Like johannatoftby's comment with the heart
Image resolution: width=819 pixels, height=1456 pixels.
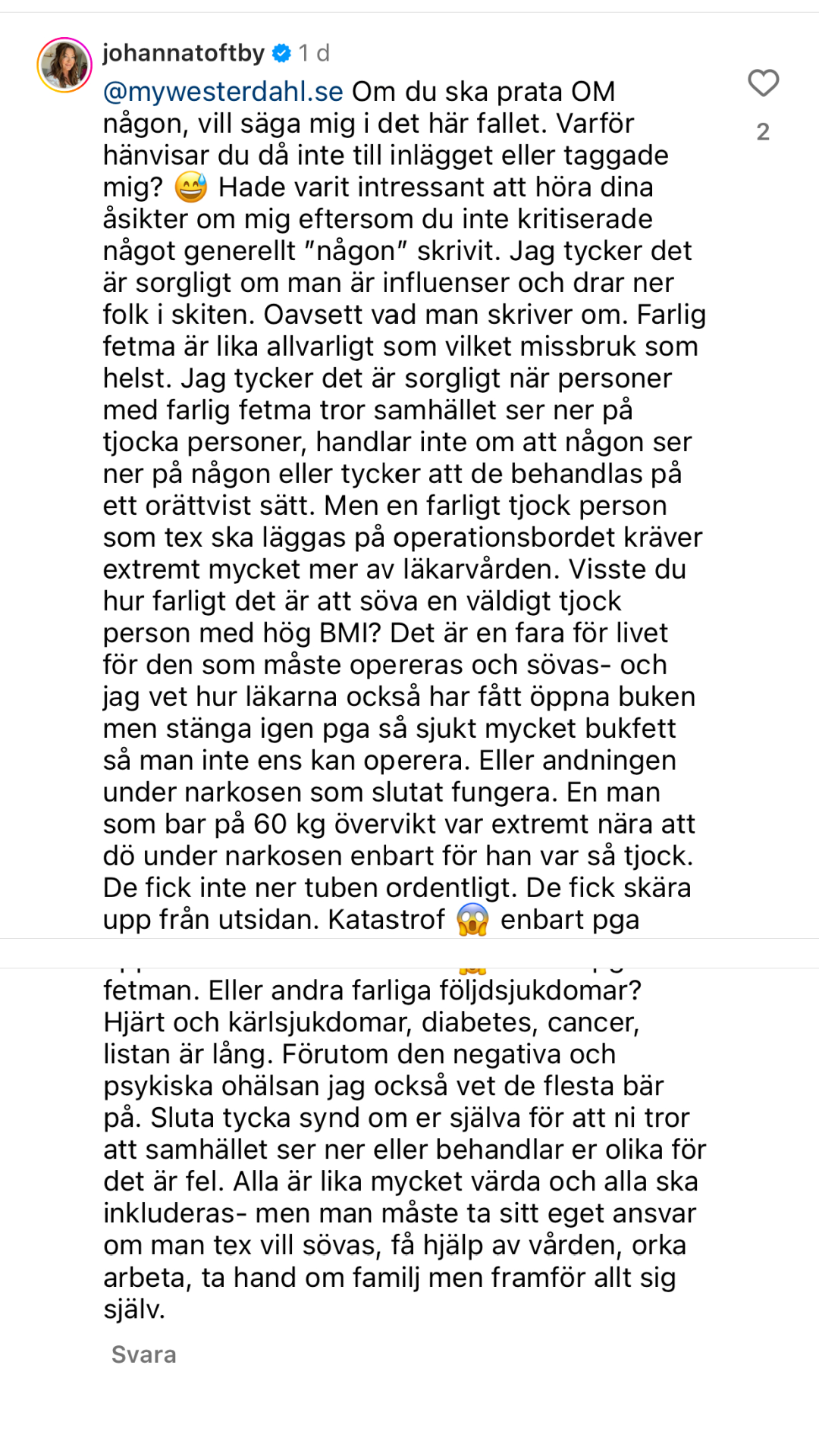[x=763, y=83]
